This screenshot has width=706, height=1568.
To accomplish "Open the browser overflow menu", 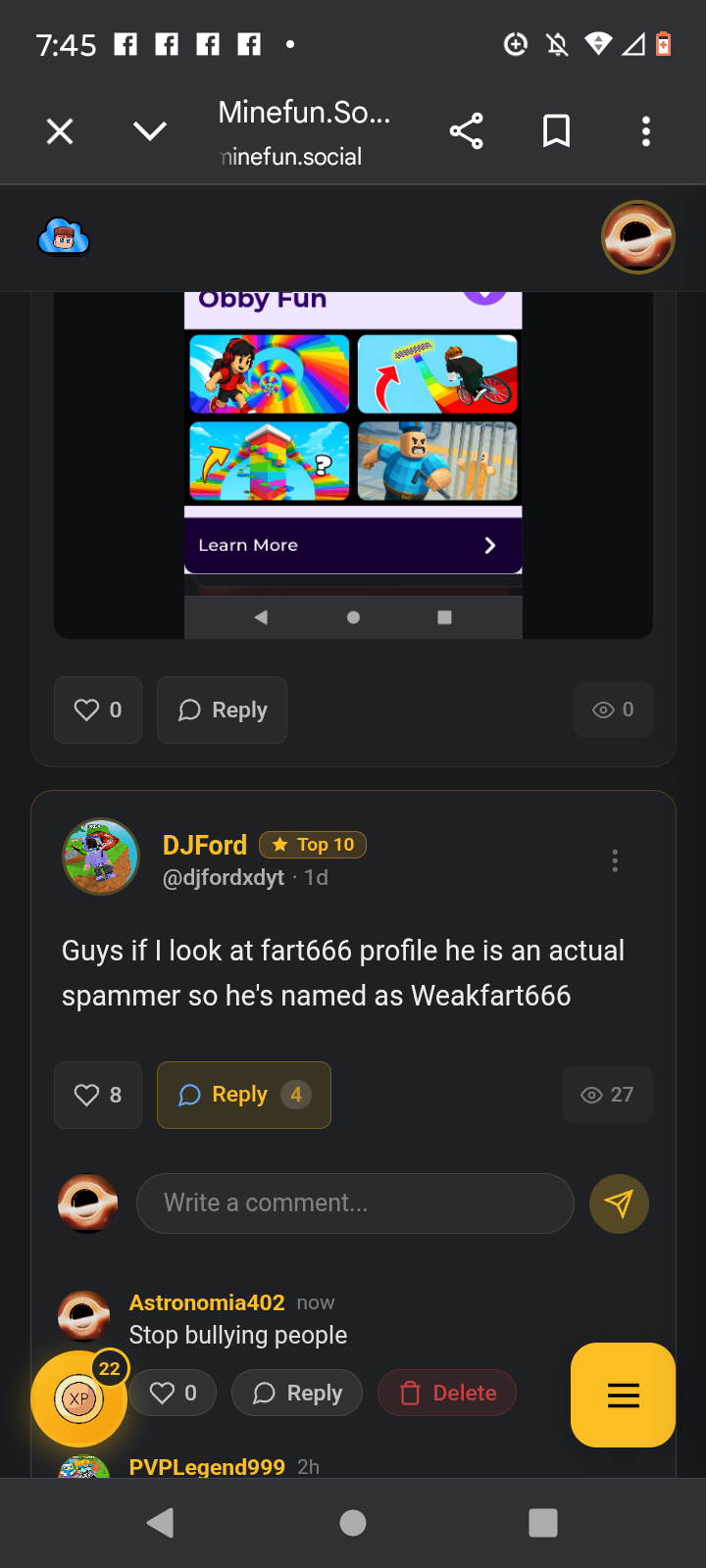I will 645,131.
